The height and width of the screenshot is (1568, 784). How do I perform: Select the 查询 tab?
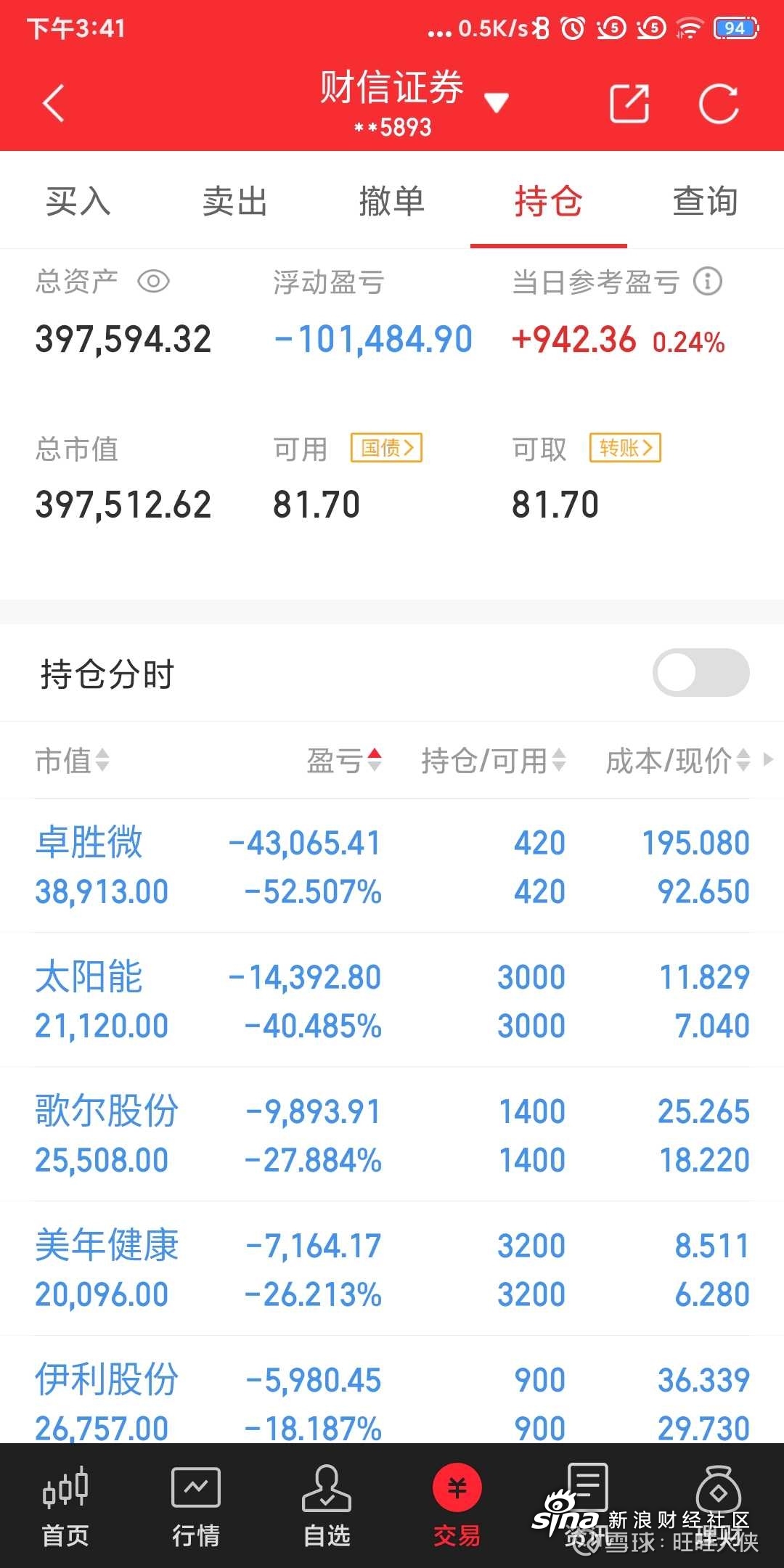tap(706, 201)
